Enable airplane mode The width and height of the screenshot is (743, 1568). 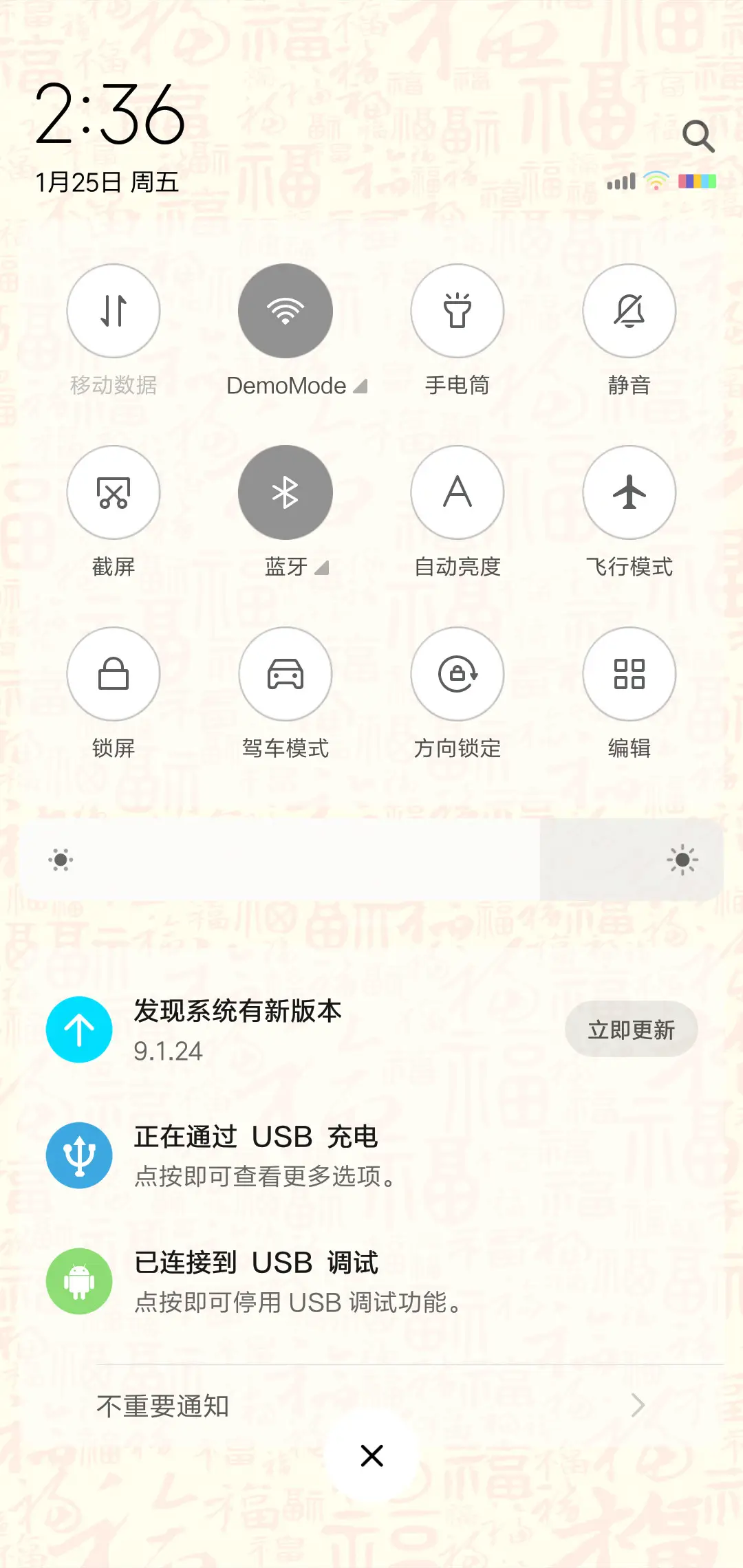629,492
